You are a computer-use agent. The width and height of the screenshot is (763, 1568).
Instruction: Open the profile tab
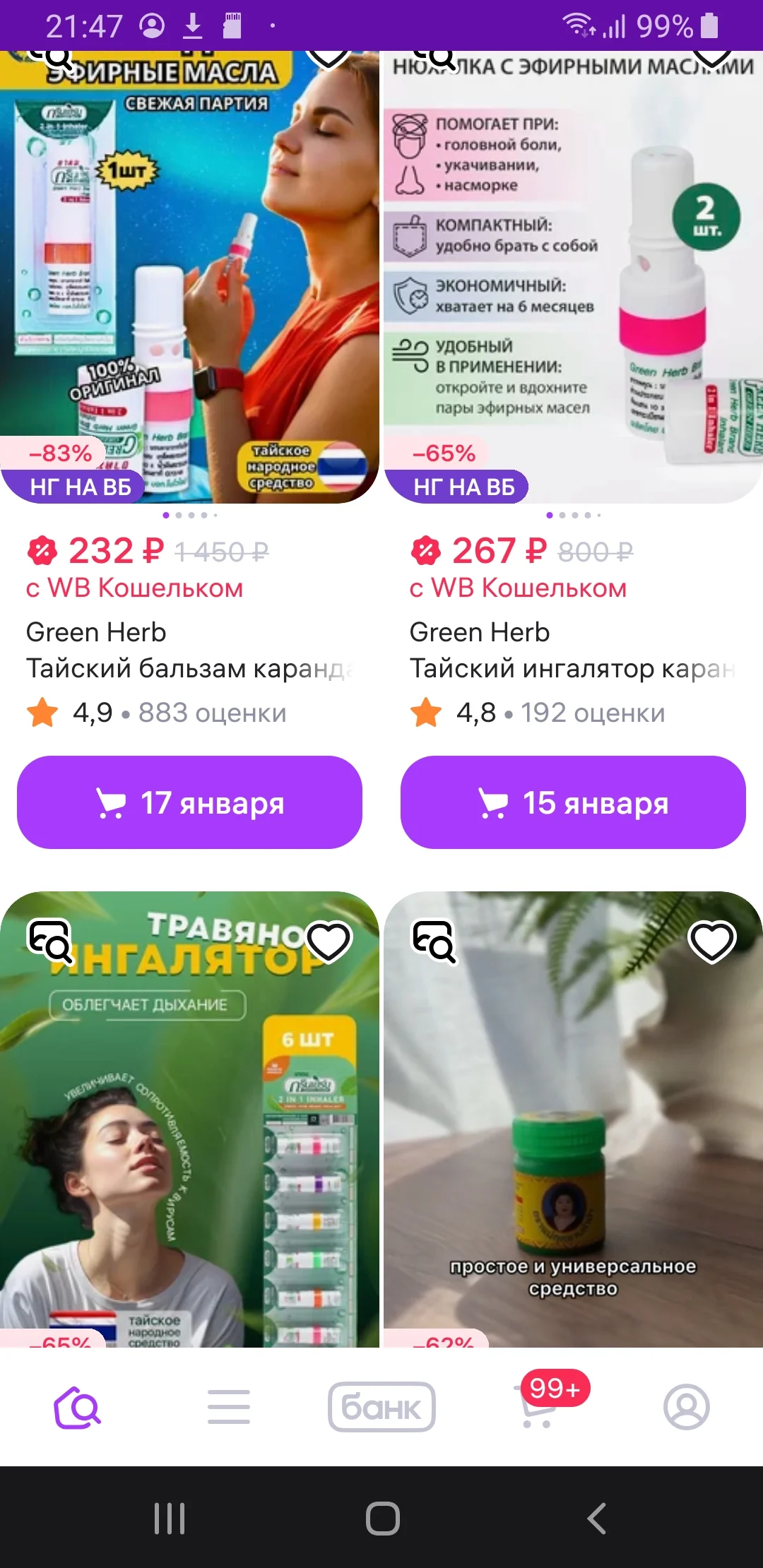click(686, 1407)
